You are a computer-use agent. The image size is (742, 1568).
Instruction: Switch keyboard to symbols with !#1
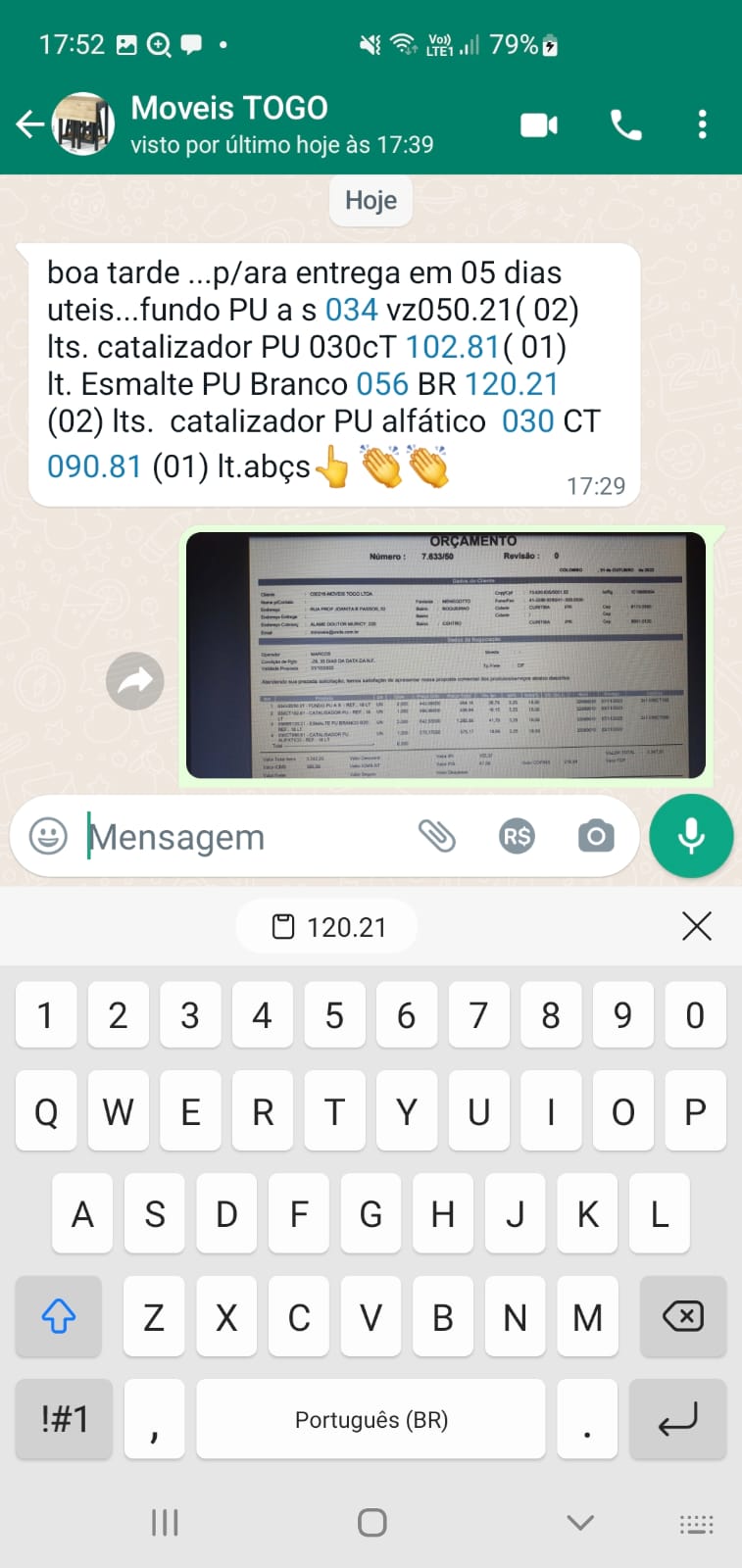65,1419
